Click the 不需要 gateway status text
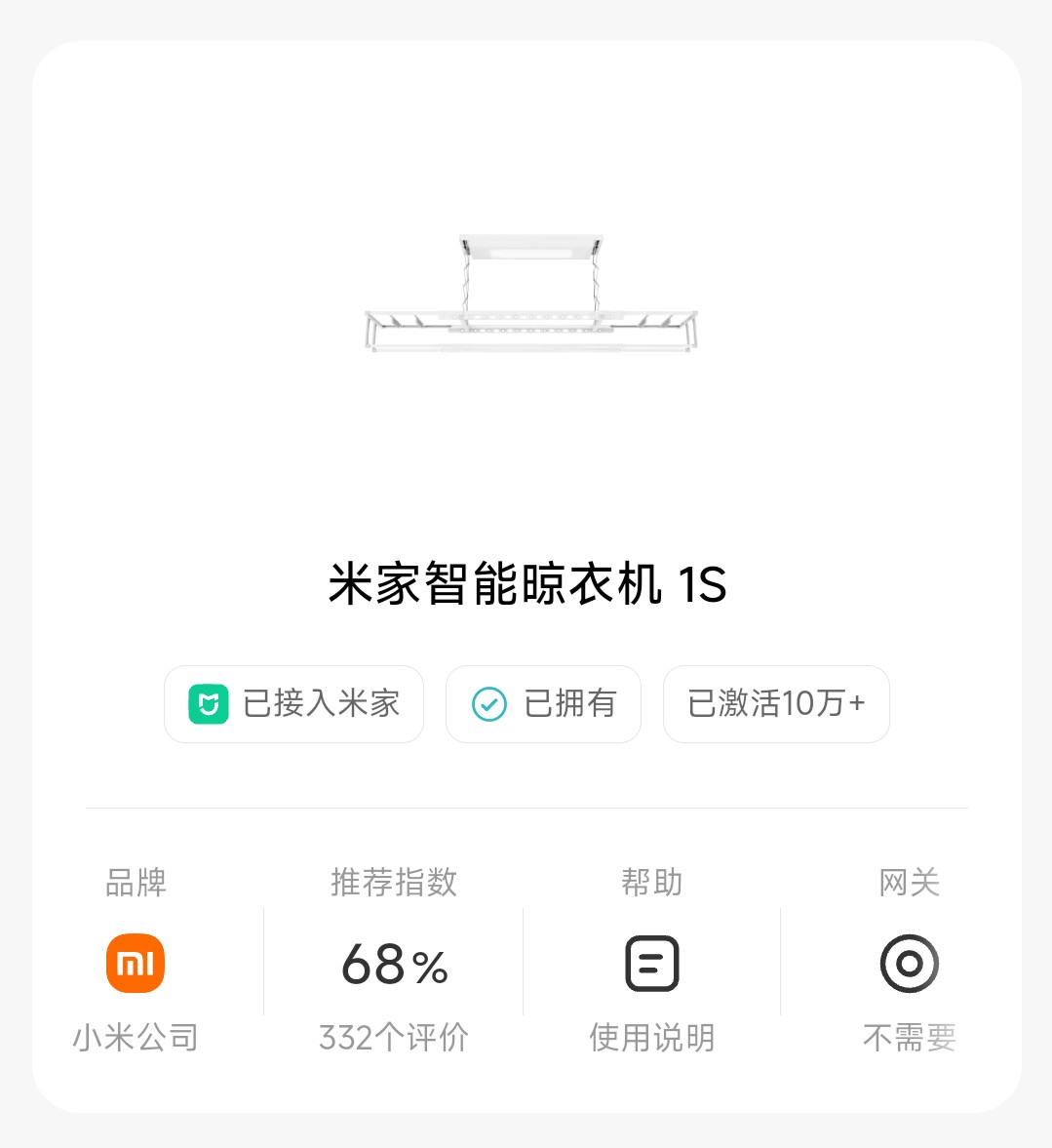Screen dimensions: 1052x1148 (x=909, y=1037)
